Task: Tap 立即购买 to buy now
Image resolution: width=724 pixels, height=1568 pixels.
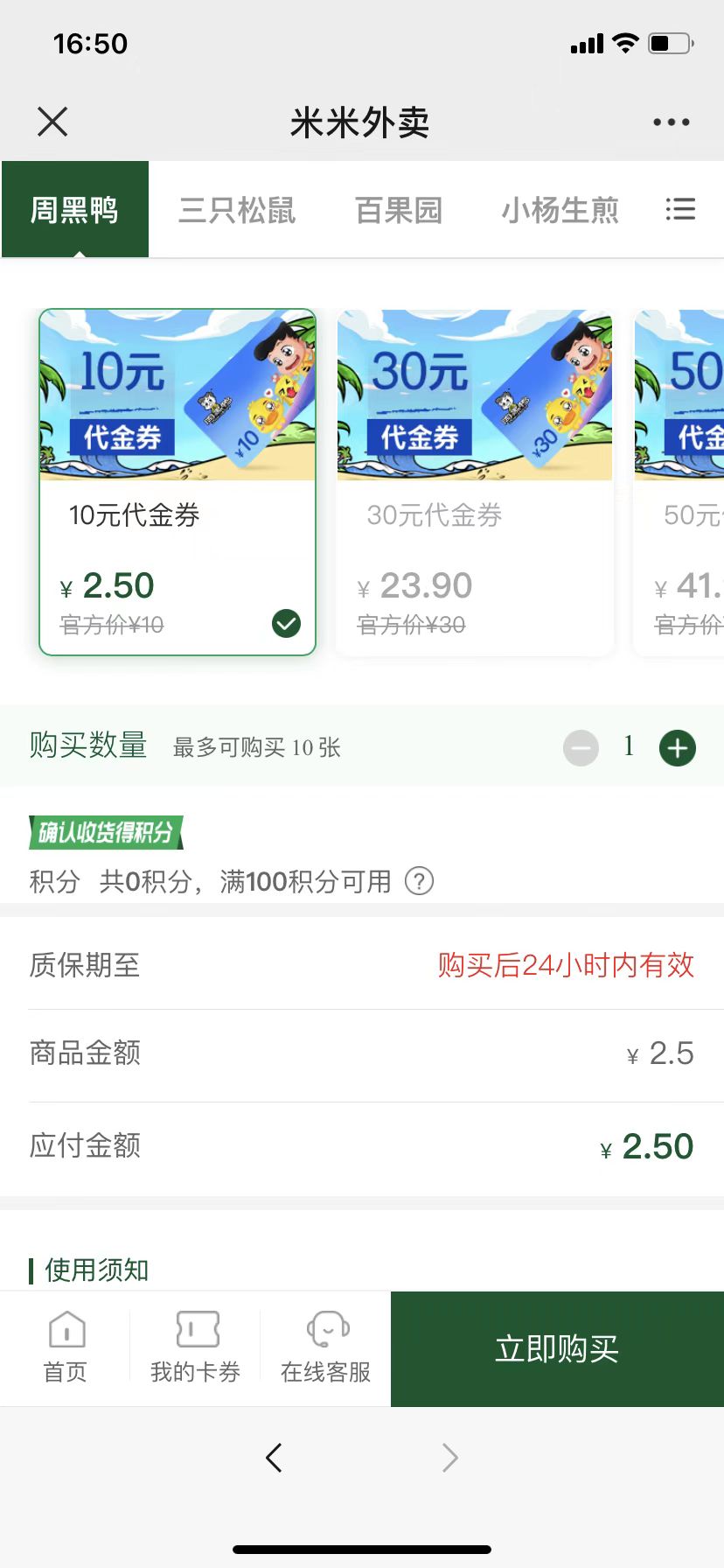Action: (x=557, y=1349)
